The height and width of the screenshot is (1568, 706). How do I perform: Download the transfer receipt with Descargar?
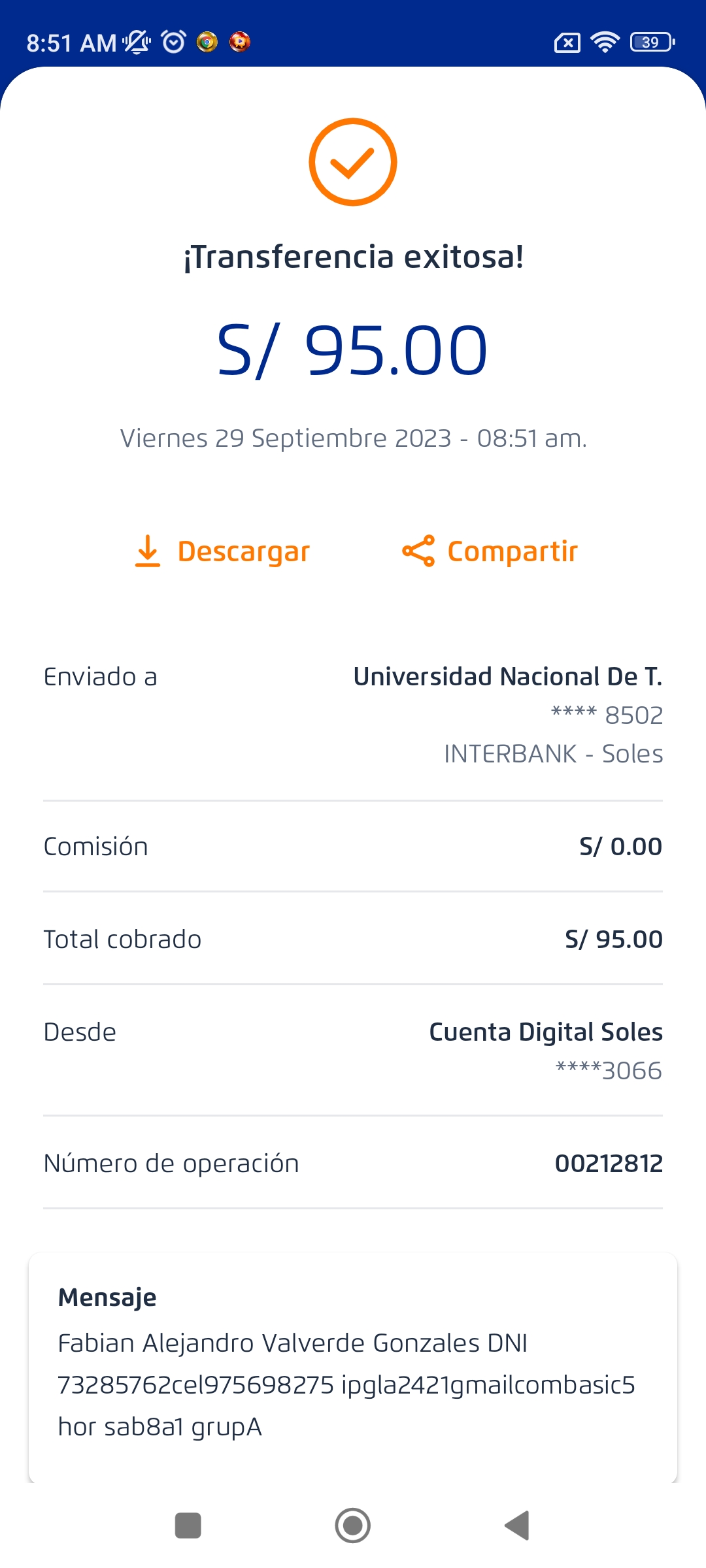coord(222,551)
